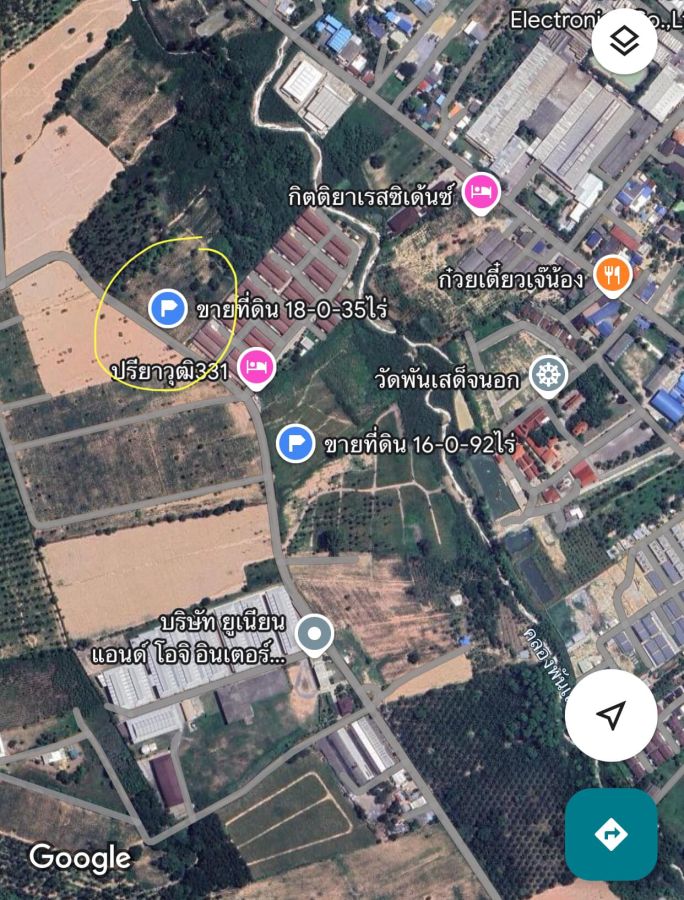Image resolution: width=684 pixels, height=900 pixels.
Task: Open the ก๋วยเตี๋ยวเจ๊น้อง restaurant pin
Action: coord(612,275)
